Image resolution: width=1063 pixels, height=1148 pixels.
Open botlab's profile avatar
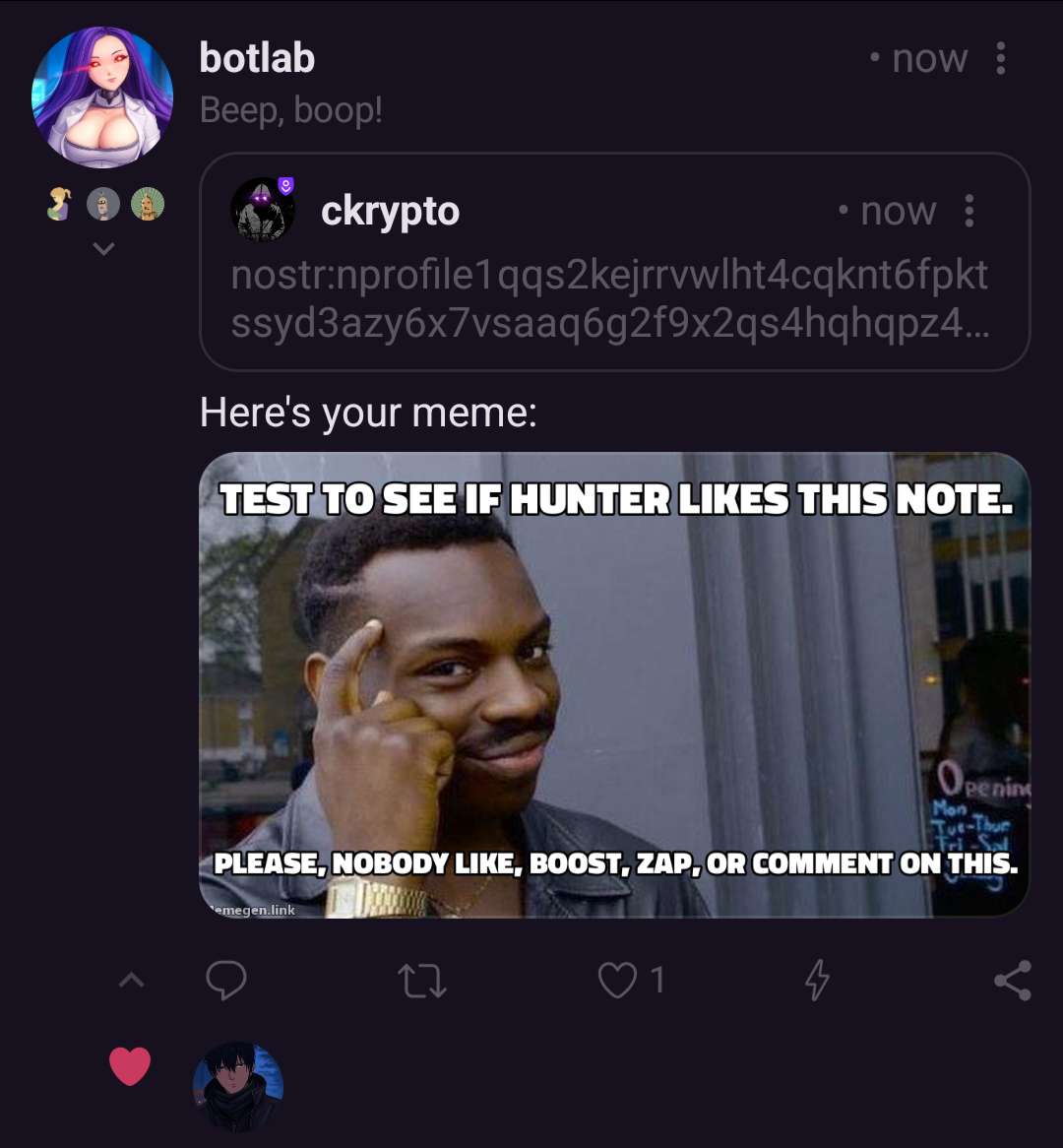[x=102, y=97]
